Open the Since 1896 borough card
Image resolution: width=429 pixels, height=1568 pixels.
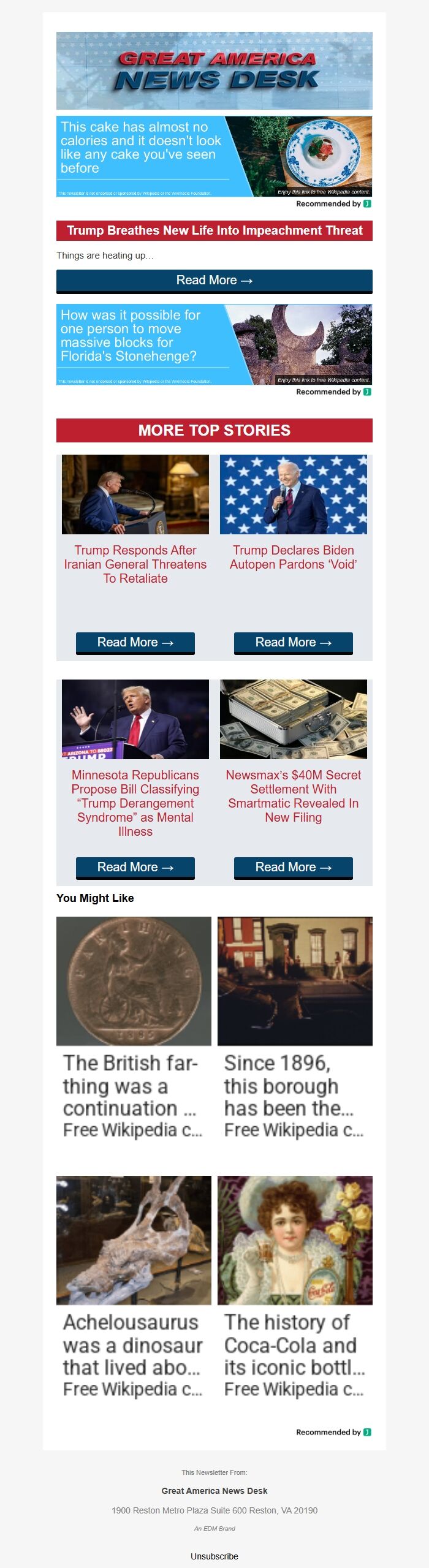[295, 1029]
